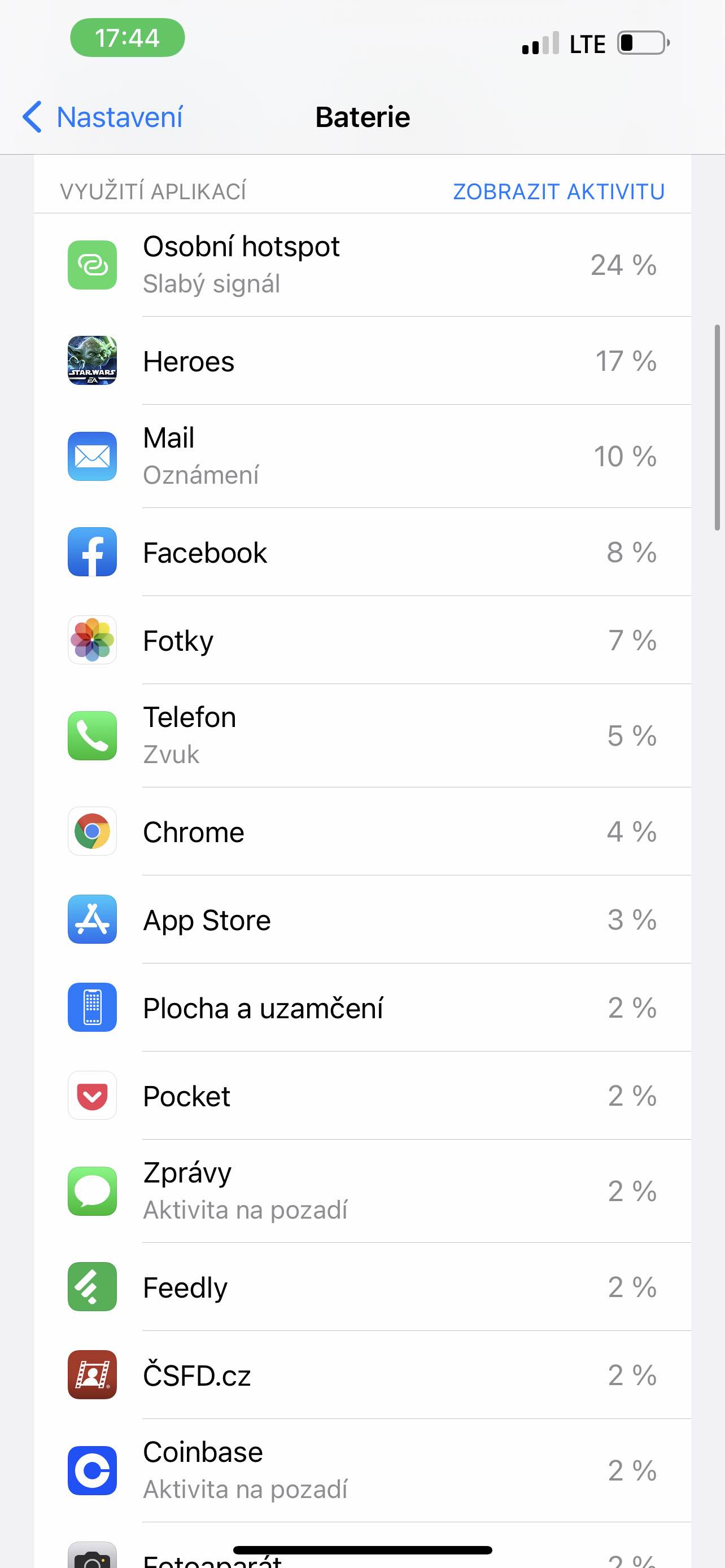Select the Mail usage row

(x=362, y=457)
